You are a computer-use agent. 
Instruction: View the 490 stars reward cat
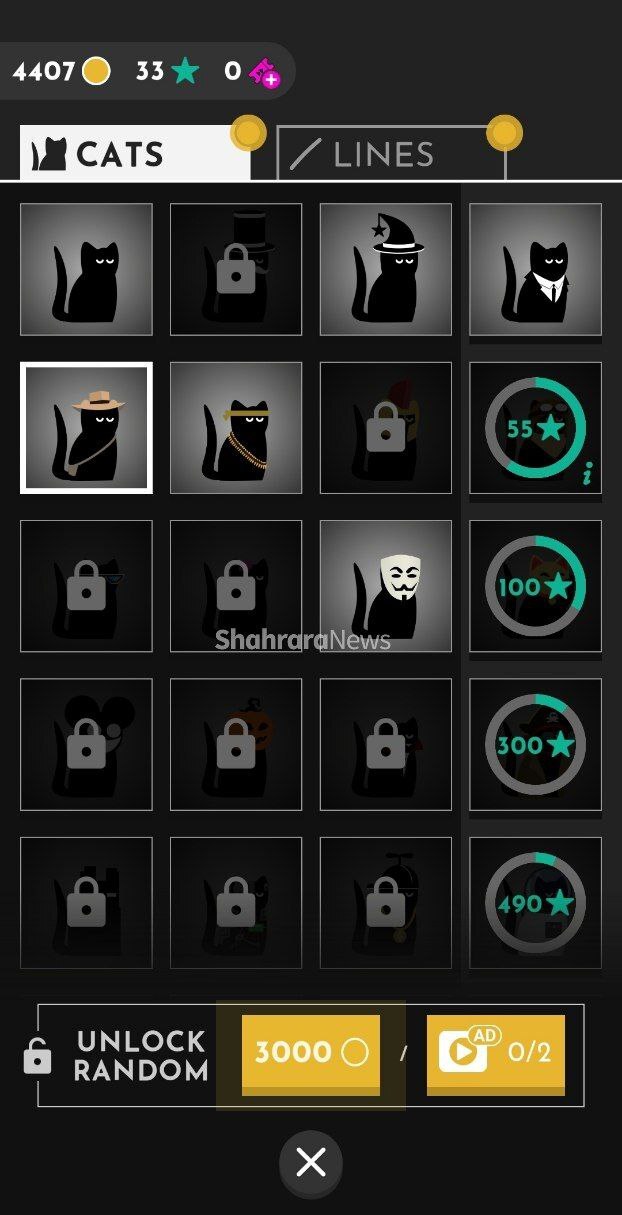click(535, 903)
